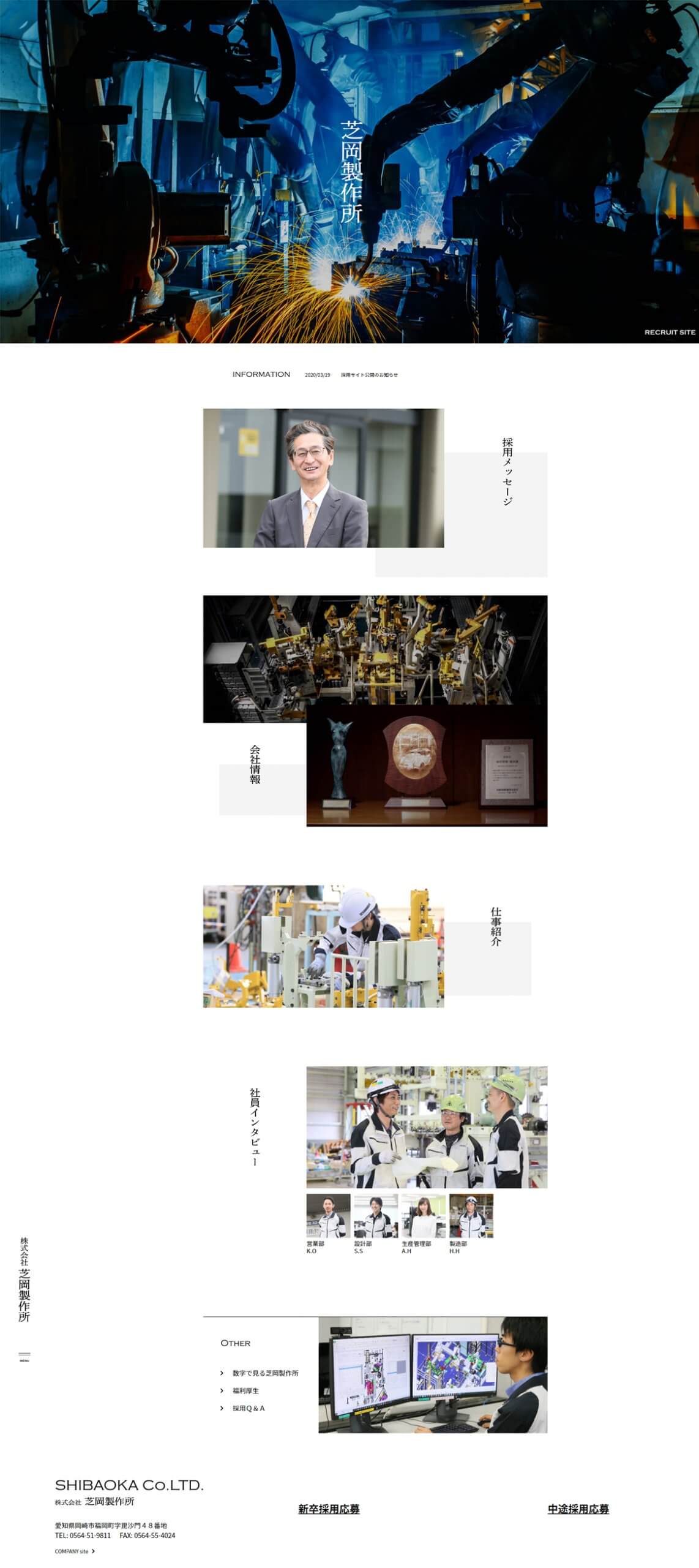Open the 福利厚生 link
The height and width of the screenshot is (1568, 699).
245,1390
